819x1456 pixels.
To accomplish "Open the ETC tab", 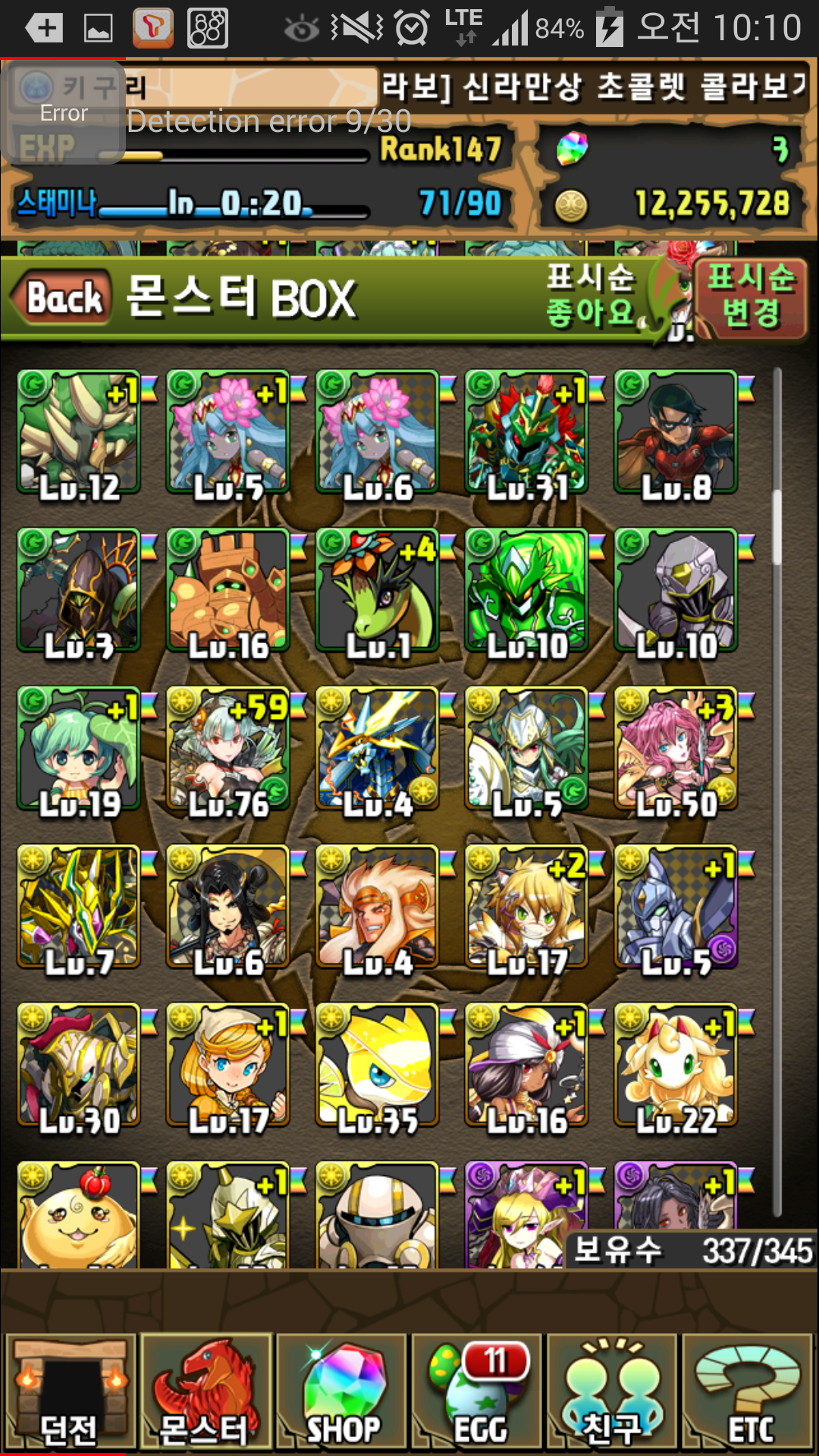I will [748, 1392].
